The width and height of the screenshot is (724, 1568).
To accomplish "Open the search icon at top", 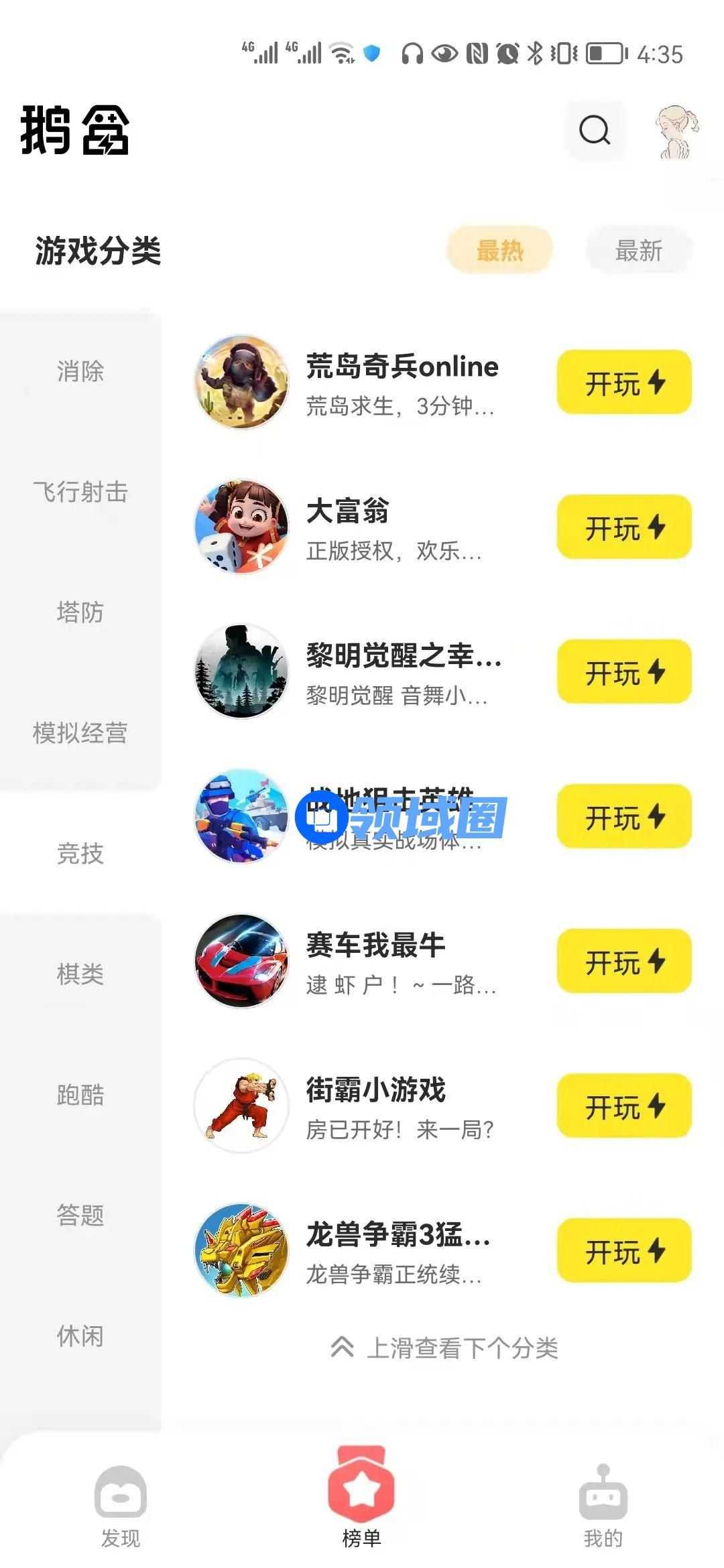I will (595, 131).
